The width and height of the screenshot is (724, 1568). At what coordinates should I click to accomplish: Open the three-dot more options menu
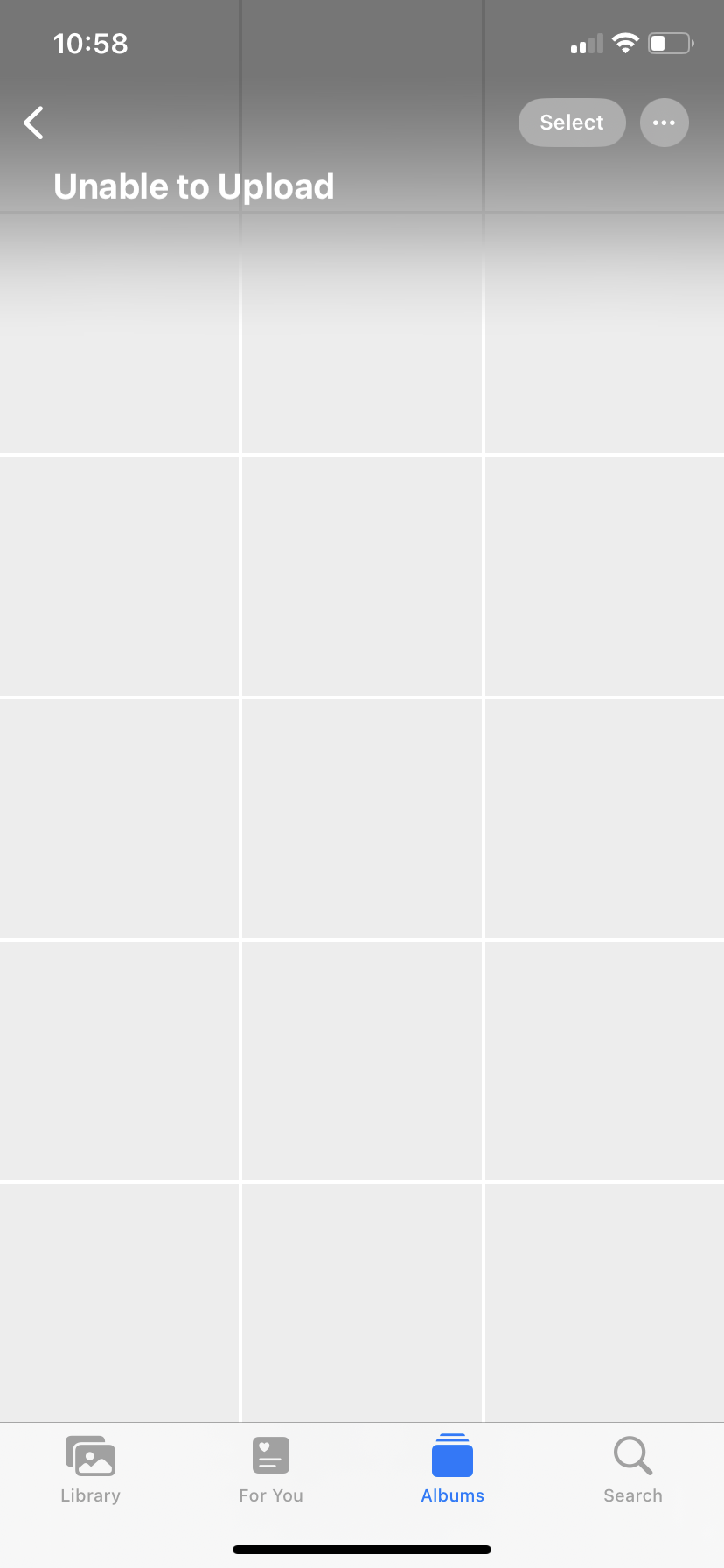665,122
